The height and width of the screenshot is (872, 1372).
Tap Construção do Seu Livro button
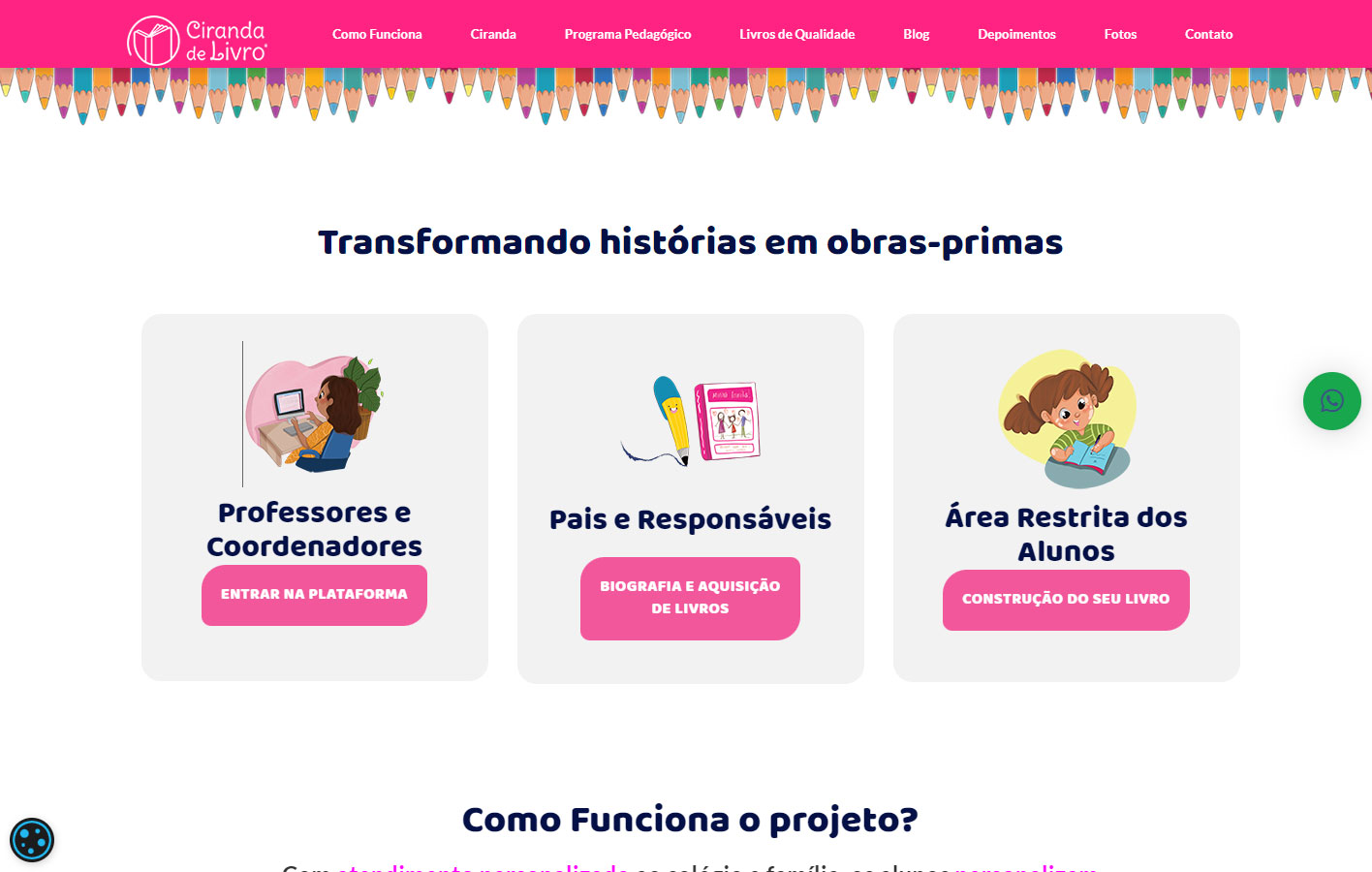coord(1066,600)
